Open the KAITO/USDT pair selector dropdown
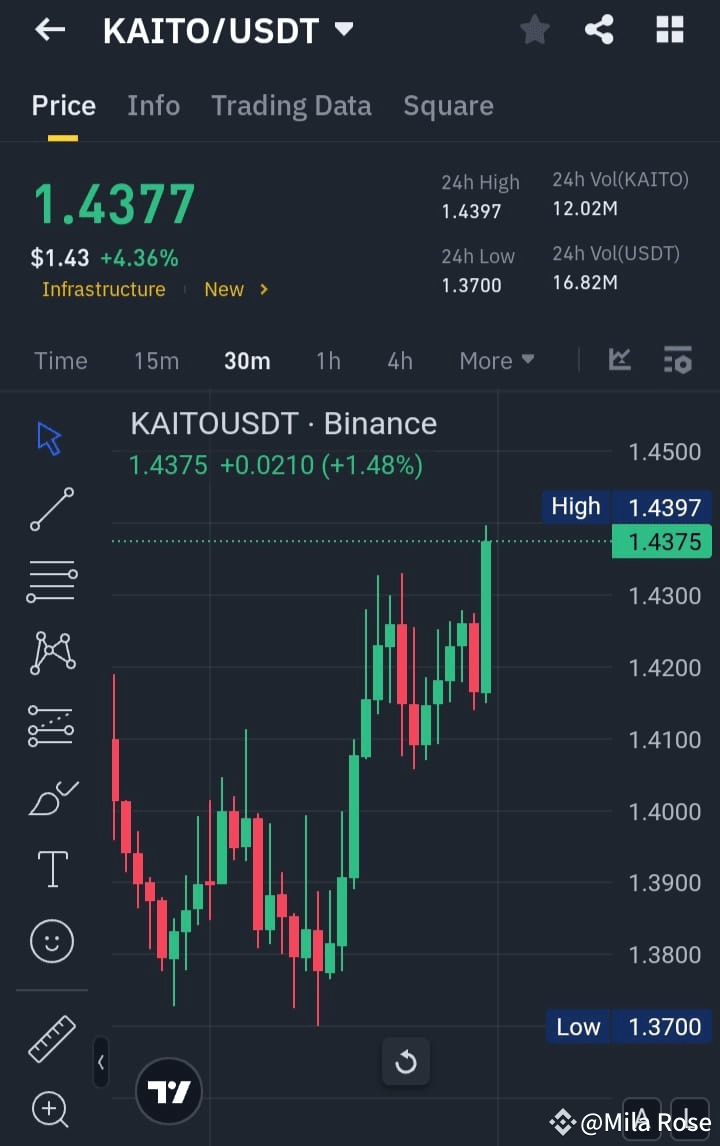Screen dimensions: 720x1146 tap(343, 30)
